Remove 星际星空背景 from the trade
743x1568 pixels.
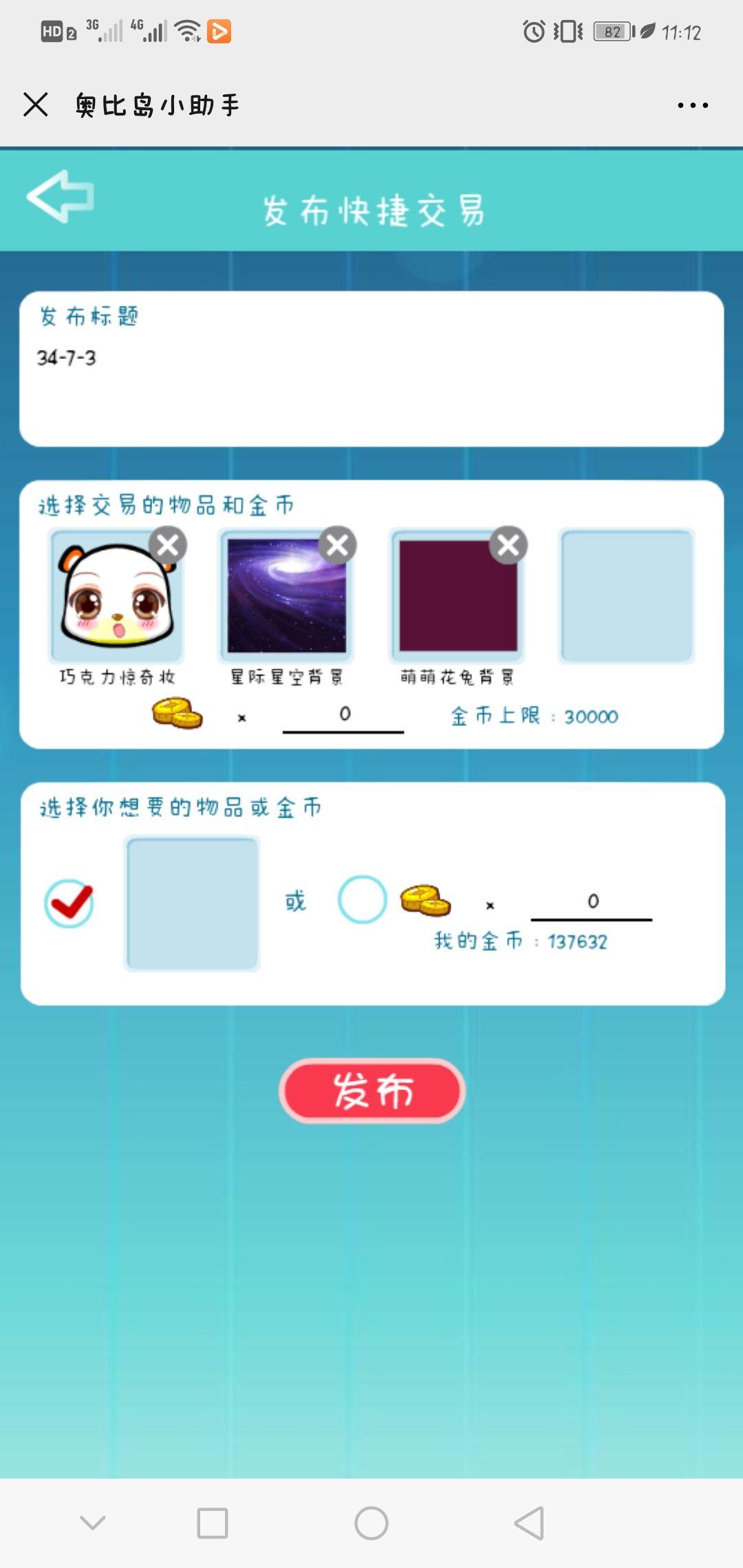[x=338, y=545]
